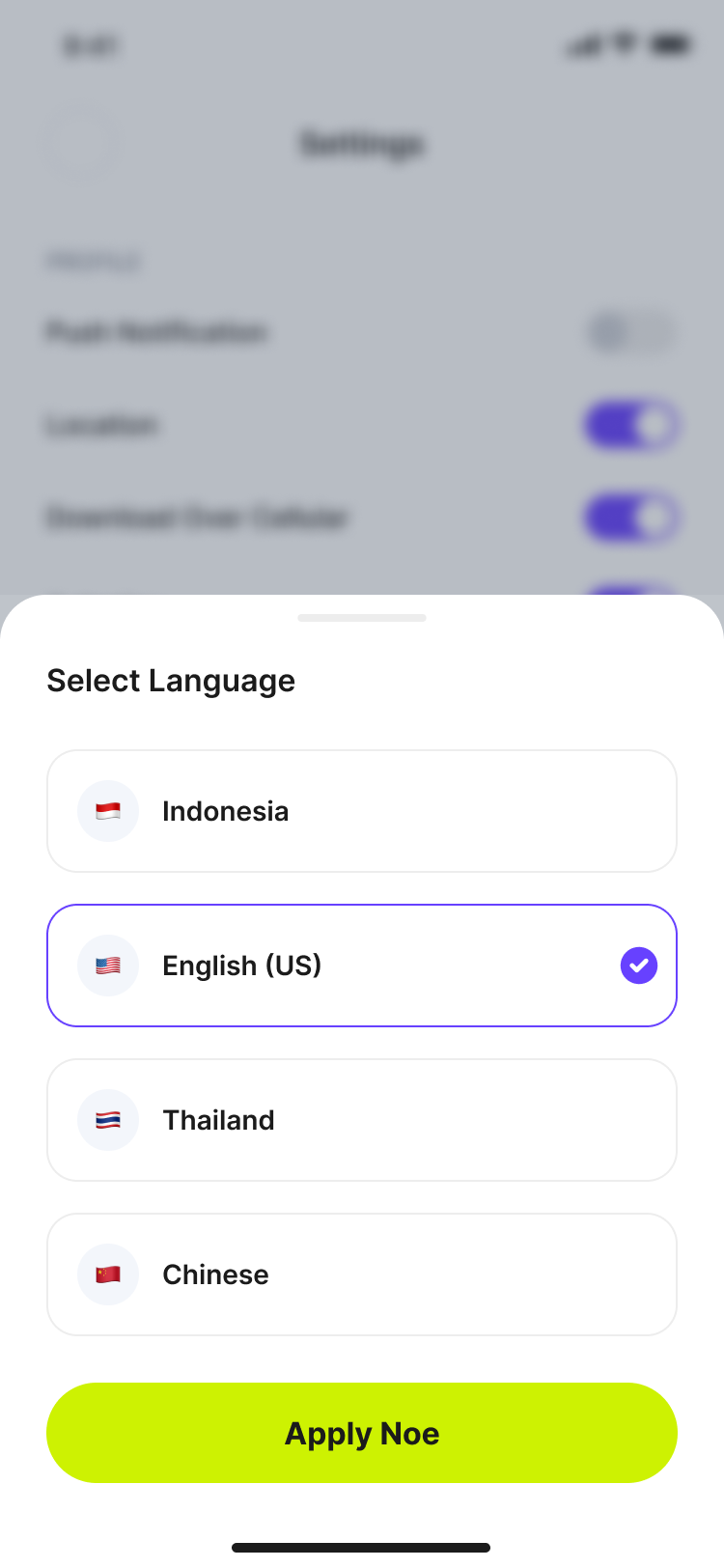Tap the bottom sheet drag handle

(362, 618)
